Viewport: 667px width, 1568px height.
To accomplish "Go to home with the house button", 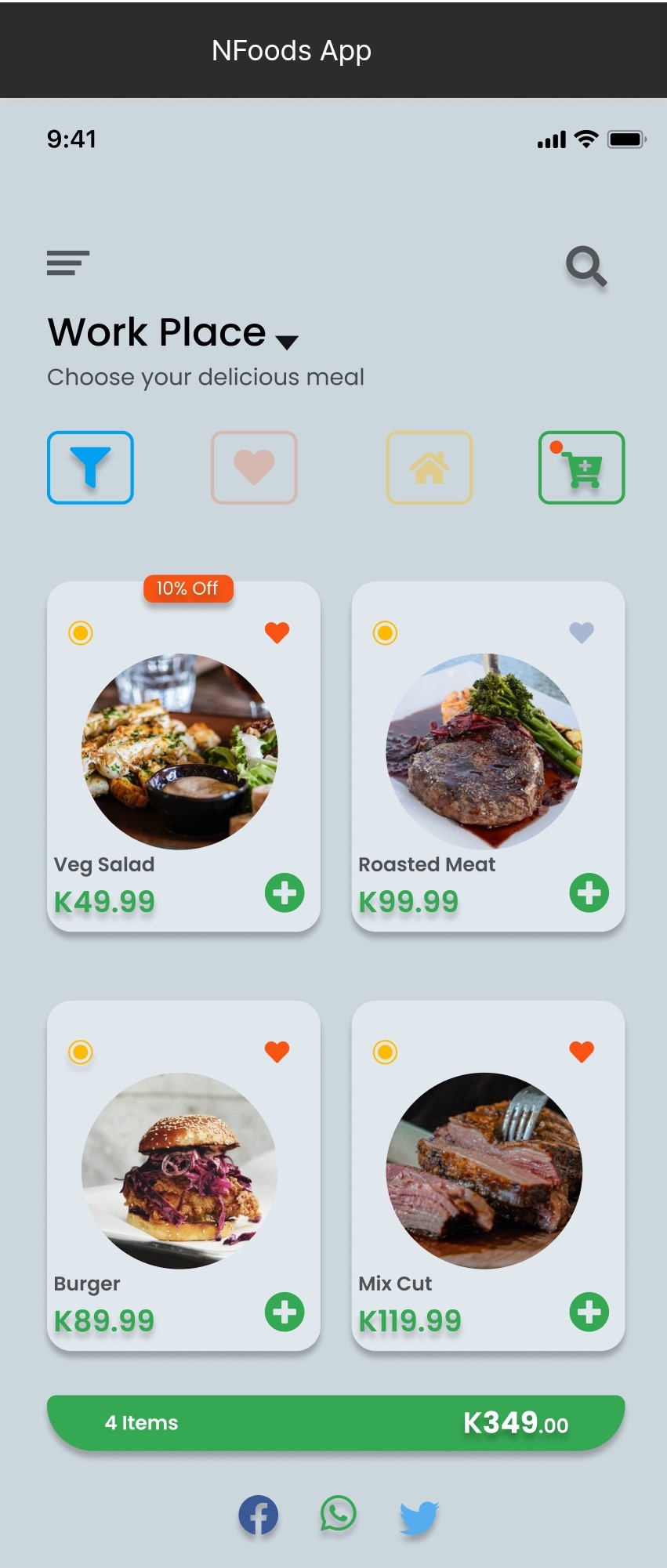I will (429, 467).
